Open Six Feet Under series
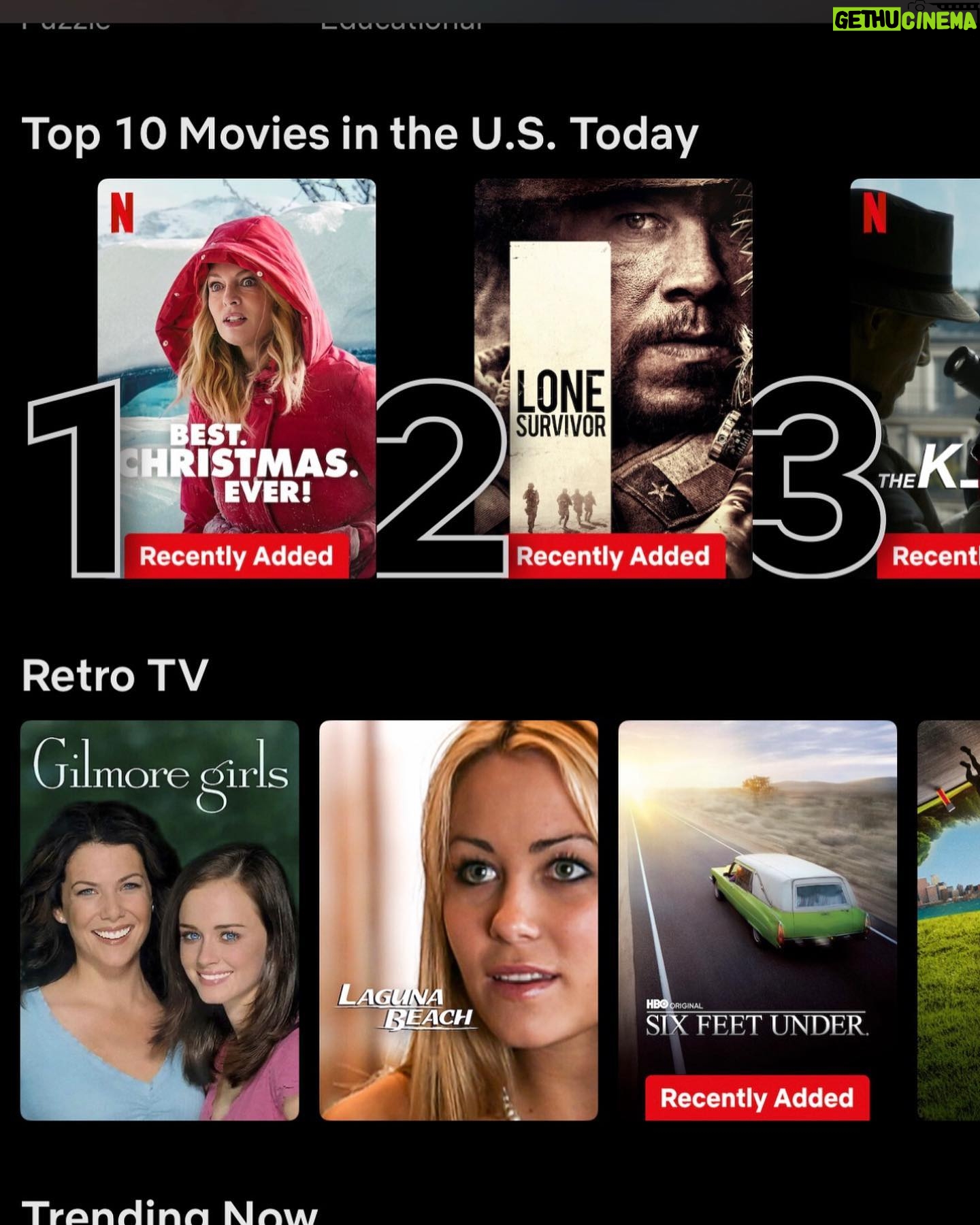 [x=757, y=920]
